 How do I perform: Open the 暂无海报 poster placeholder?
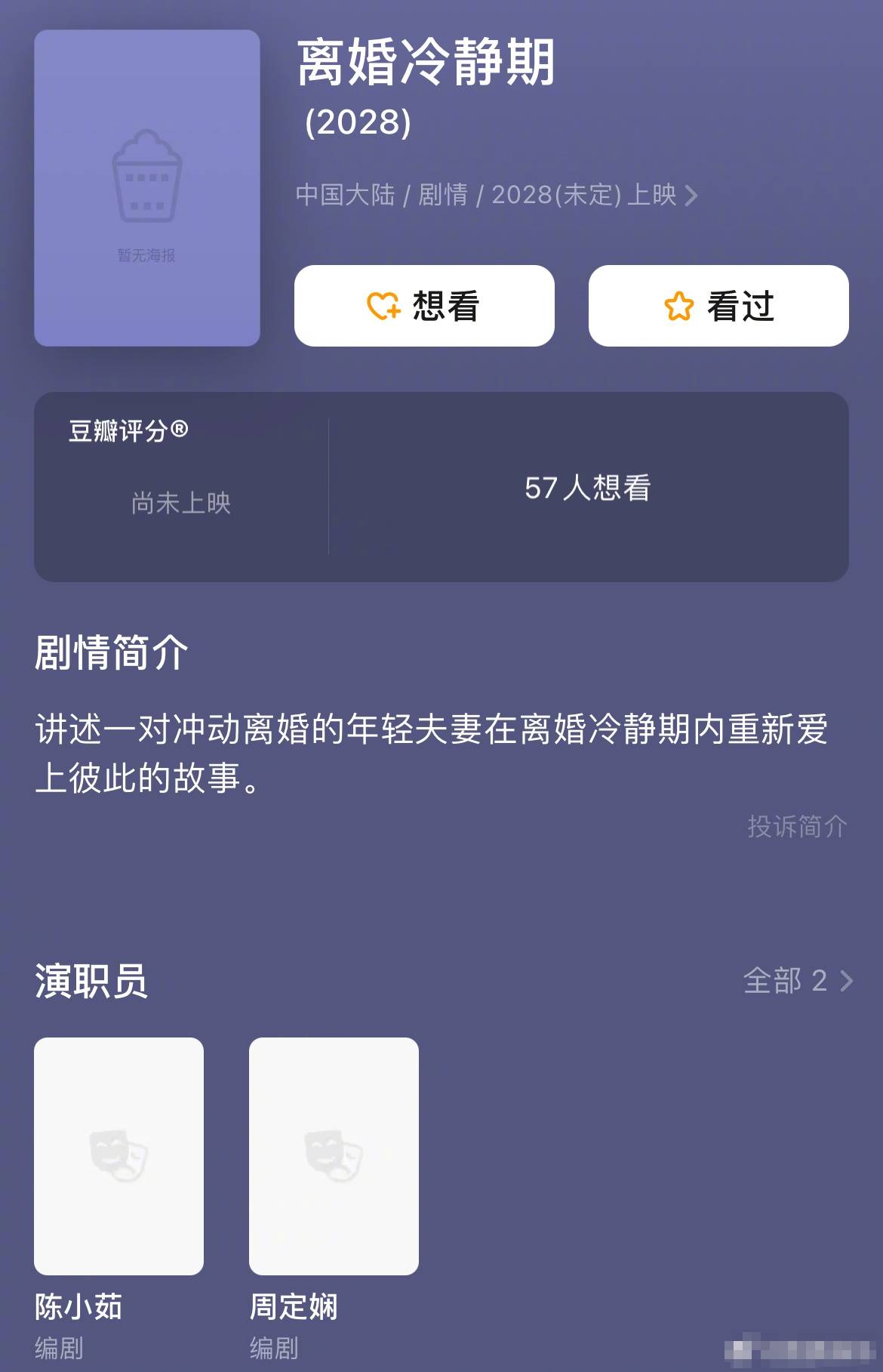click(x=147, y=188)
